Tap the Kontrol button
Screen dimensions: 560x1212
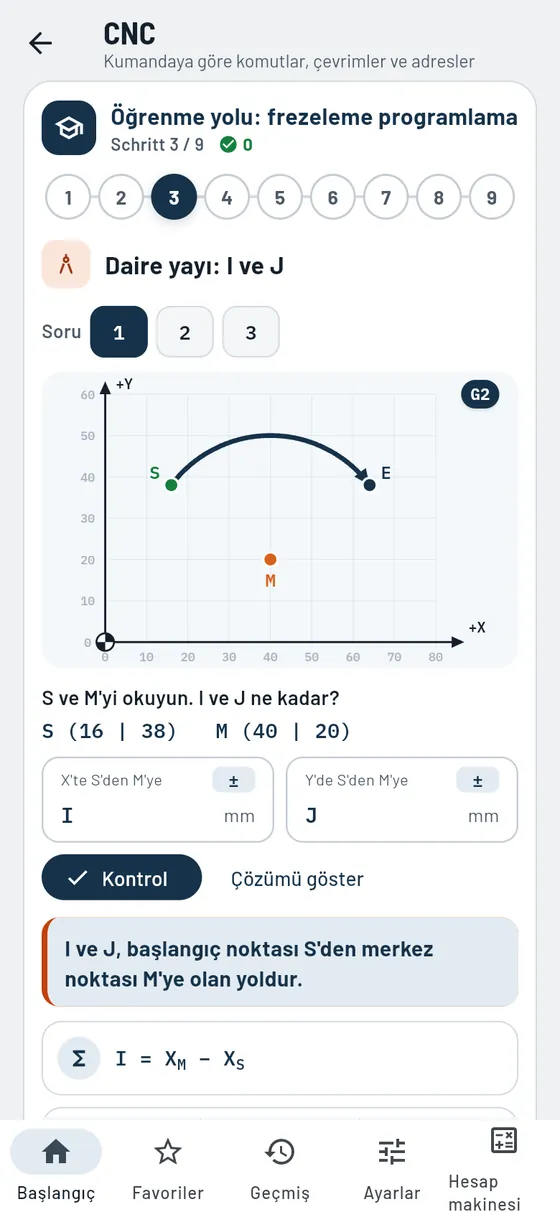(x=122, y=878)
